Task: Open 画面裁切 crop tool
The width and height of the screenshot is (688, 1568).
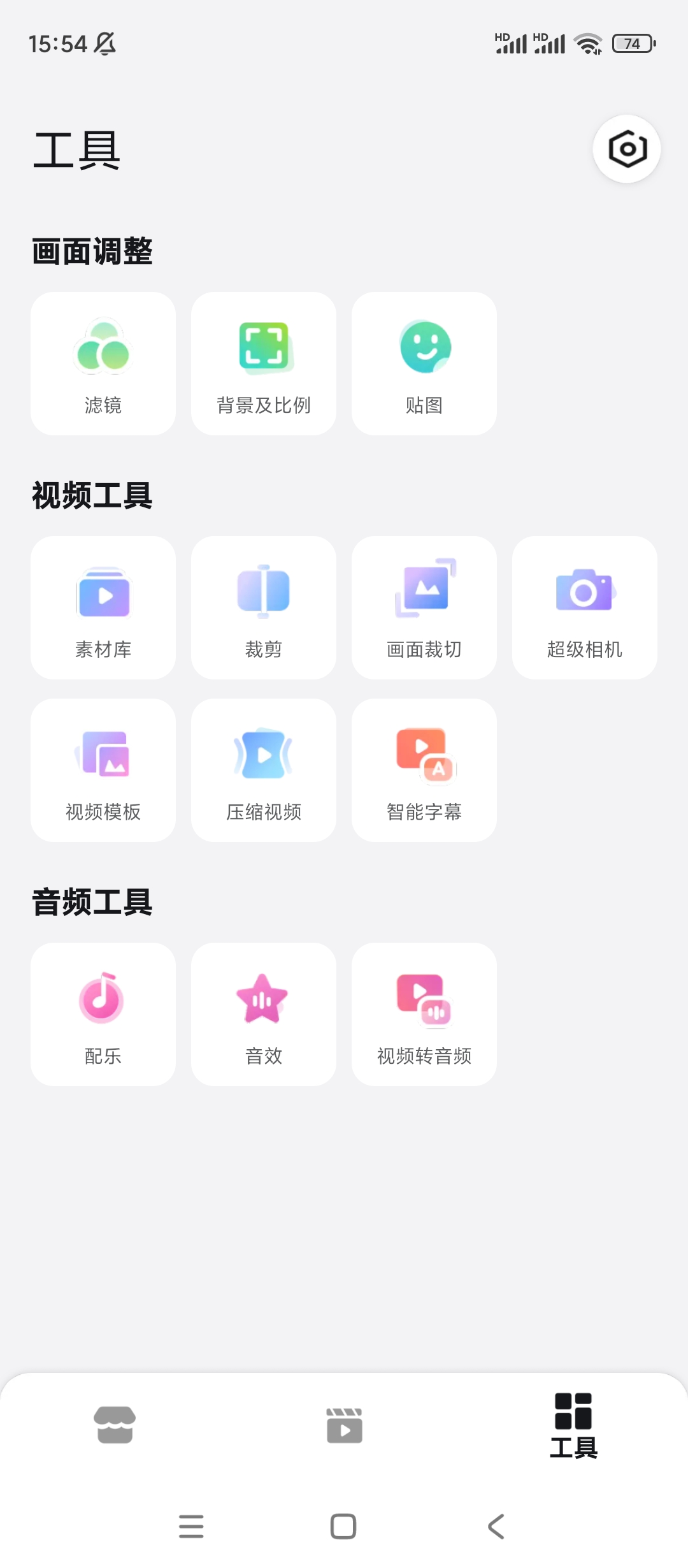Action: [424, 607]
